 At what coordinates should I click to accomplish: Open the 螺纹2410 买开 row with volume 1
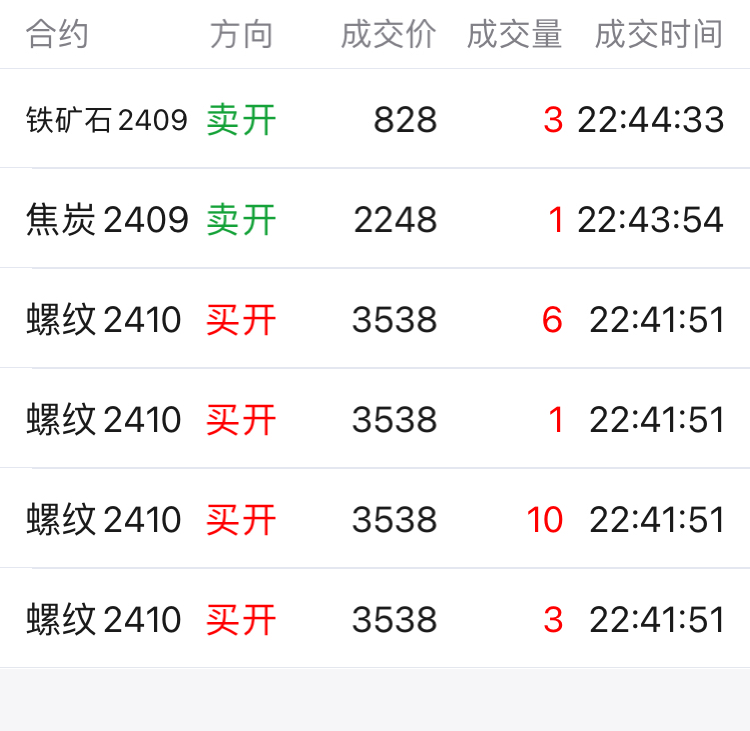tap(375, 419)
